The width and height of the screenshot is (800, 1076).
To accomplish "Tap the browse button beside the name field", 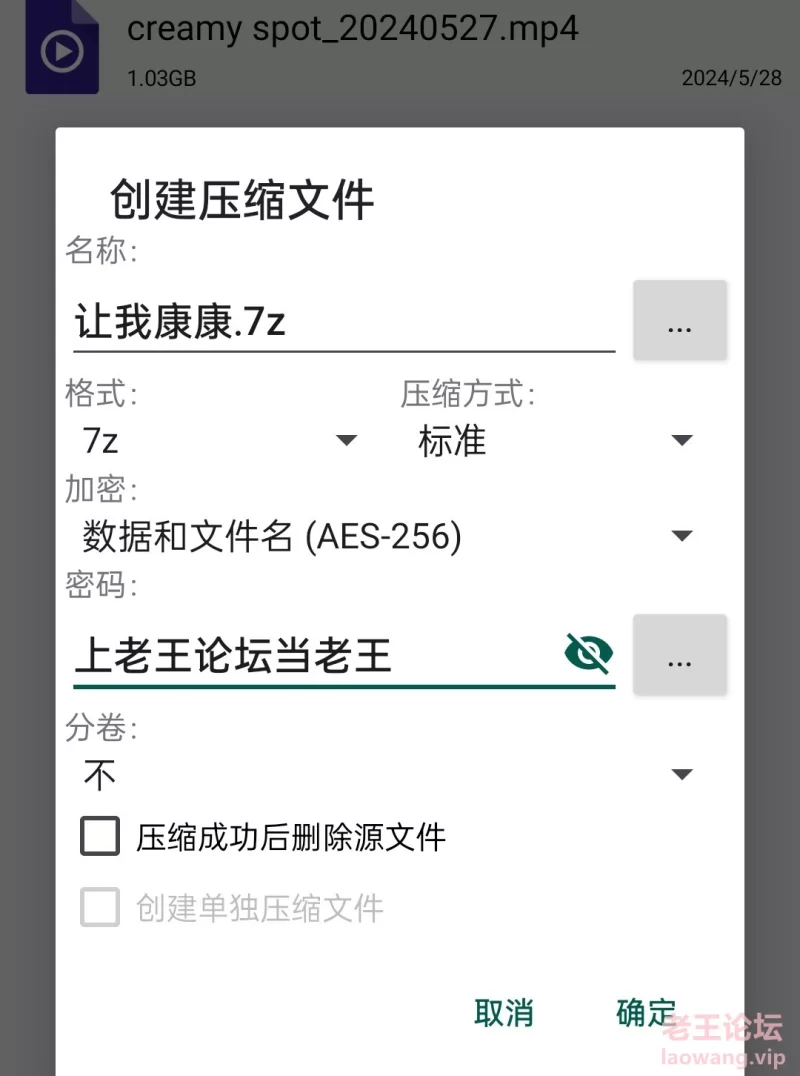I will [x=680, y=321].
